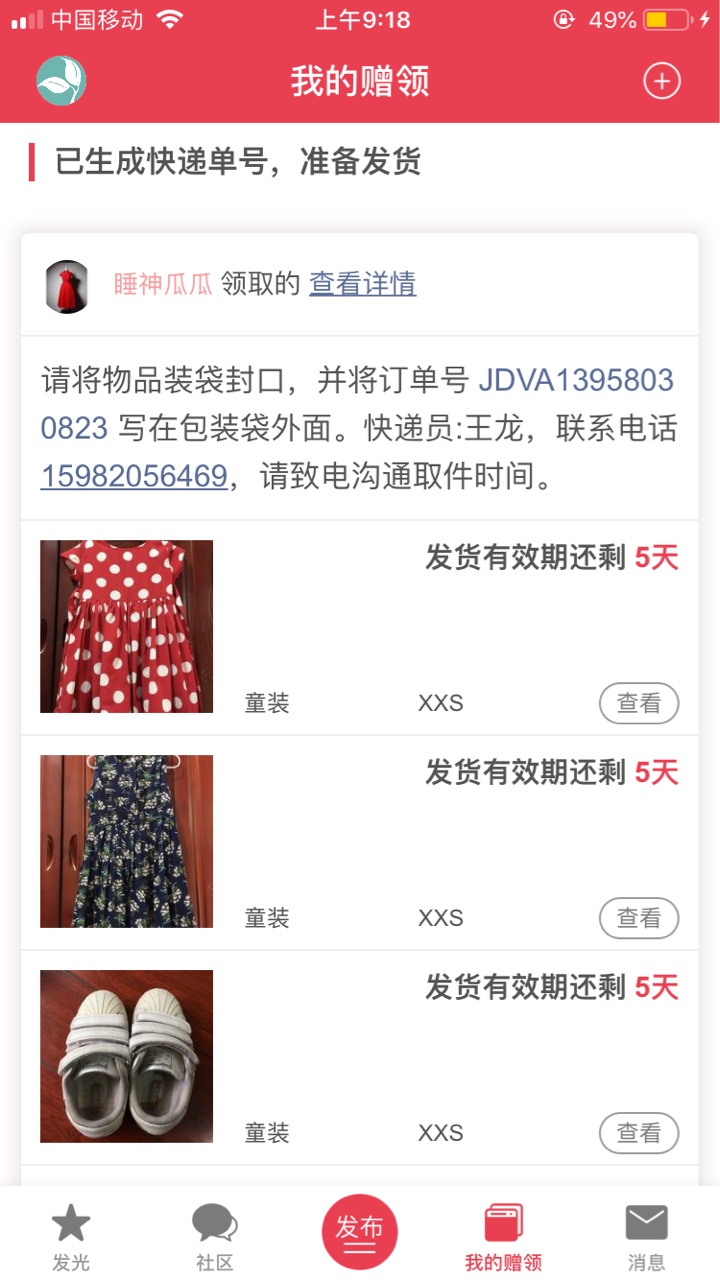Open the red polka dot dress photo
The height and width of the screenshot is (1280, 720).
click(x=127, y=626)
